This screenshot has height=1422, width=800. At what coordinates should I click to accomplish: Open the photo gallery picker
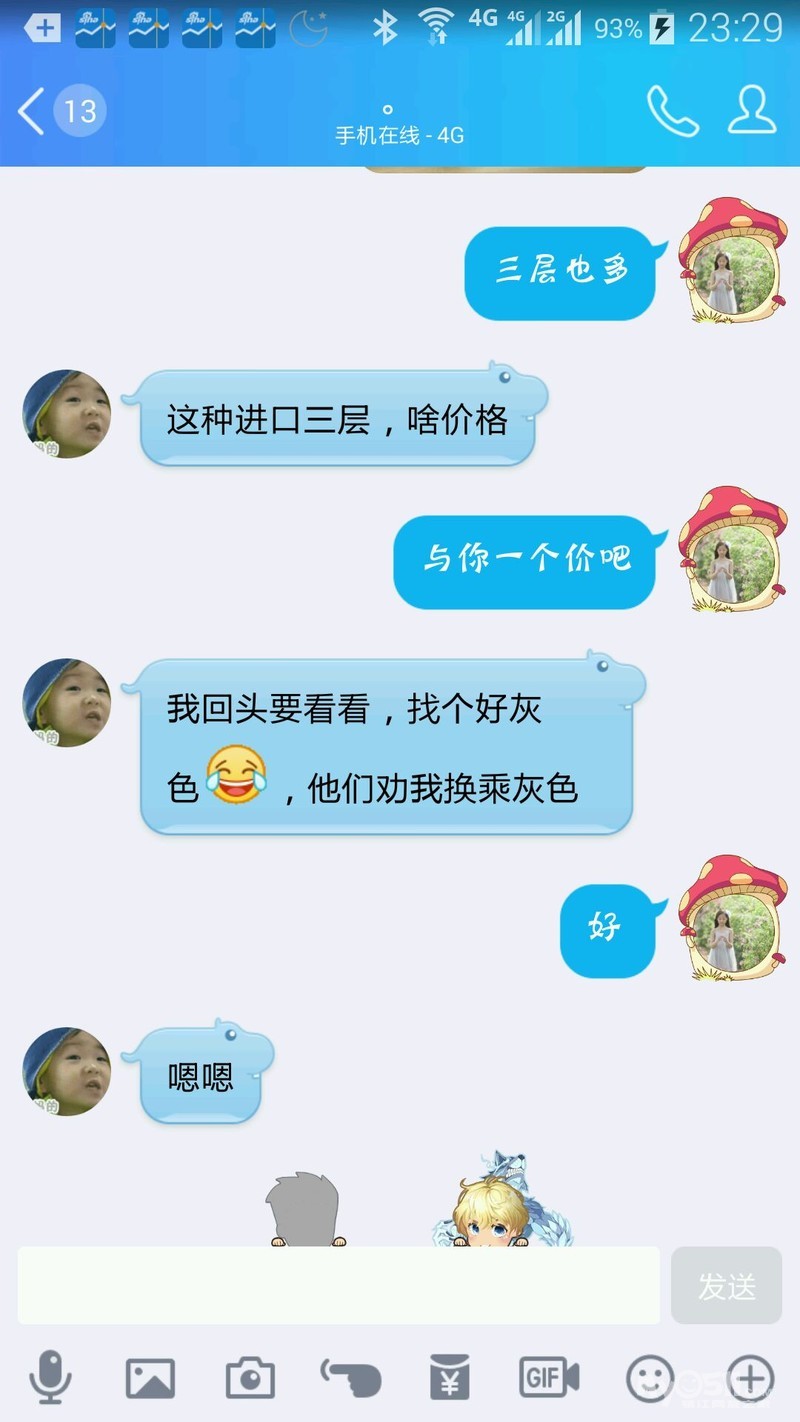click(x=150, y=1378)
